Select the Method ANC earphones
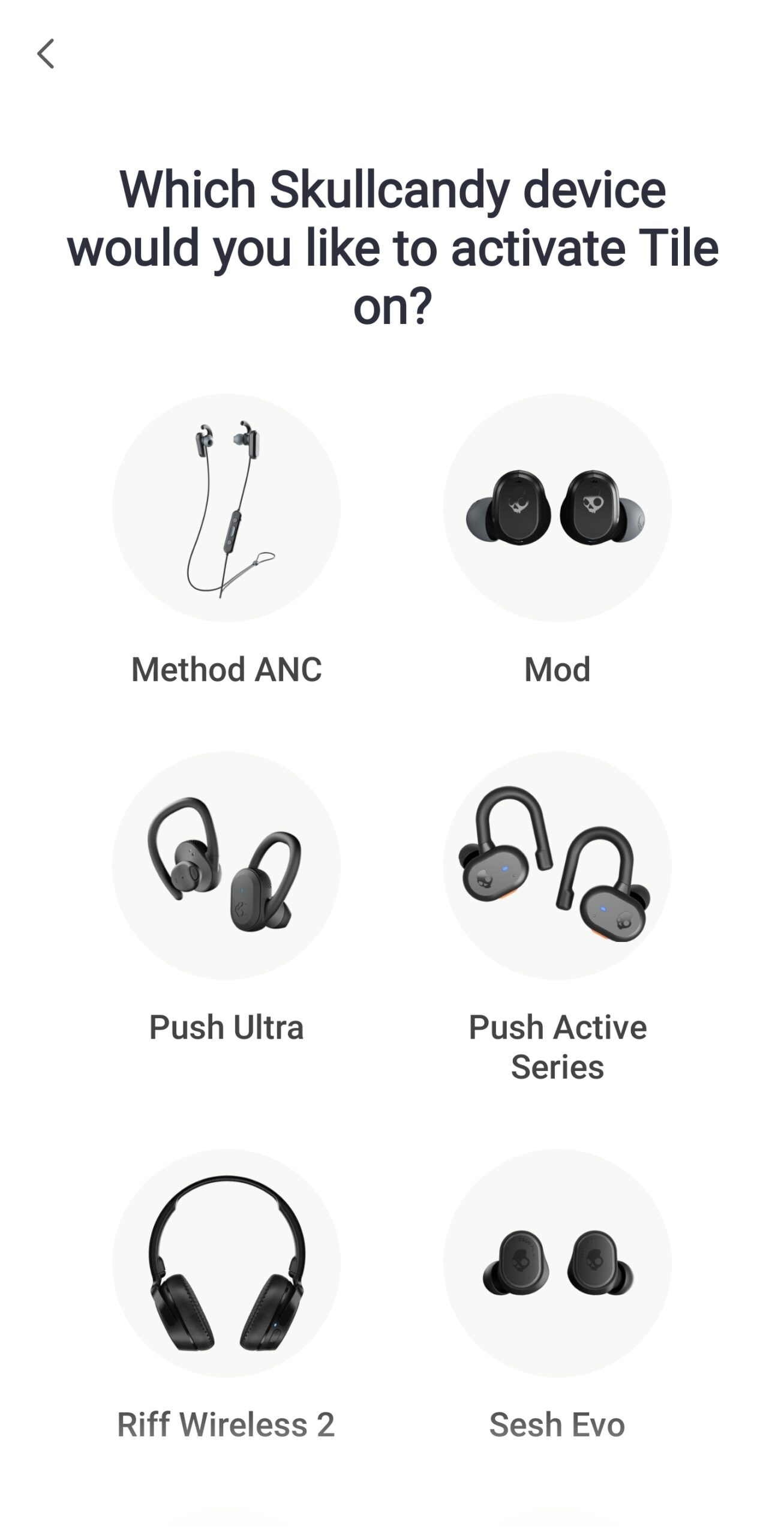This screenshot has height=1536, width=784. point(226,508)
